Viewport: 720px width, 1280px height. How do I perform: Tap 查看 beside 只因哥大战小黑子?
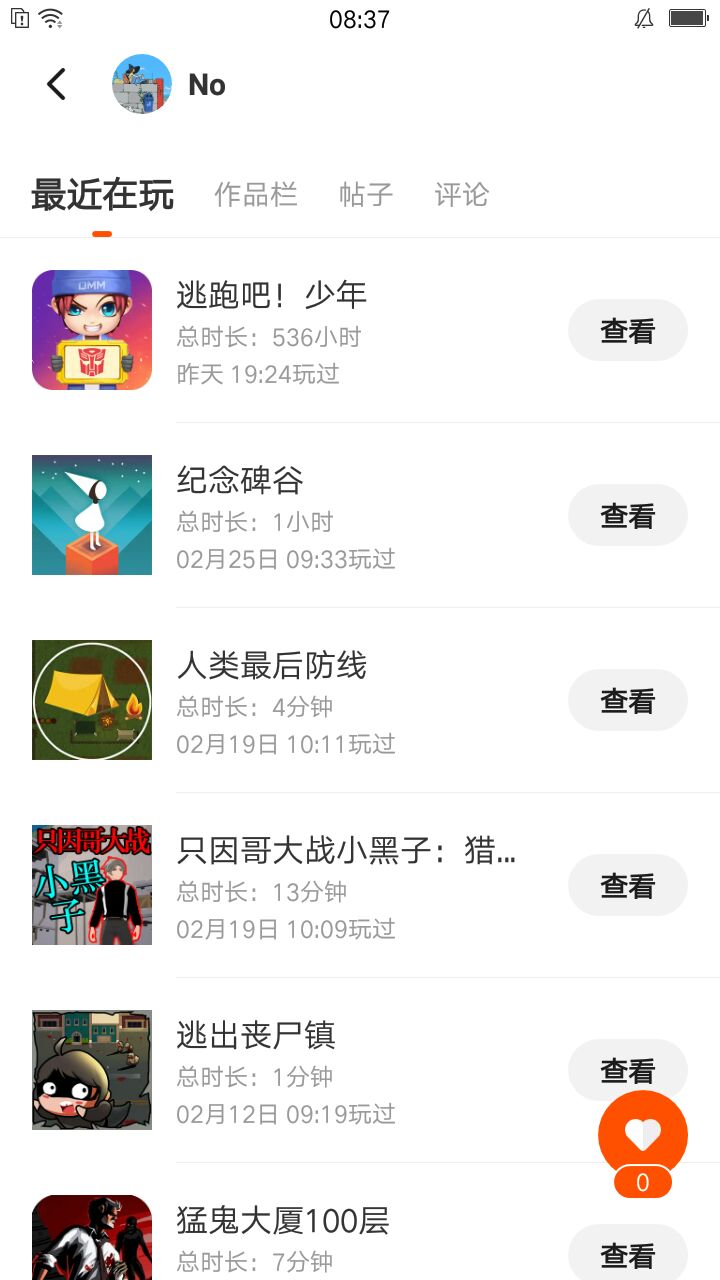coord(627,886)
